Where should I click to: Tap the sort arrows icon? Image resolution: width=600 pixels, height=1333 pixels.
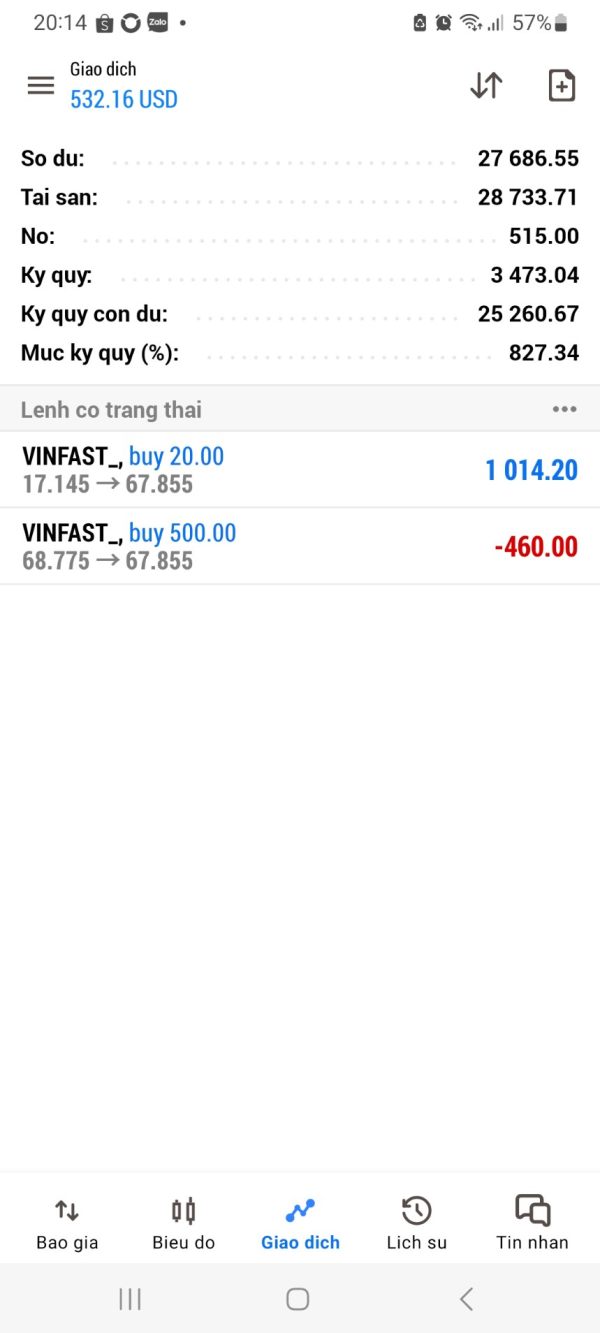486,86
